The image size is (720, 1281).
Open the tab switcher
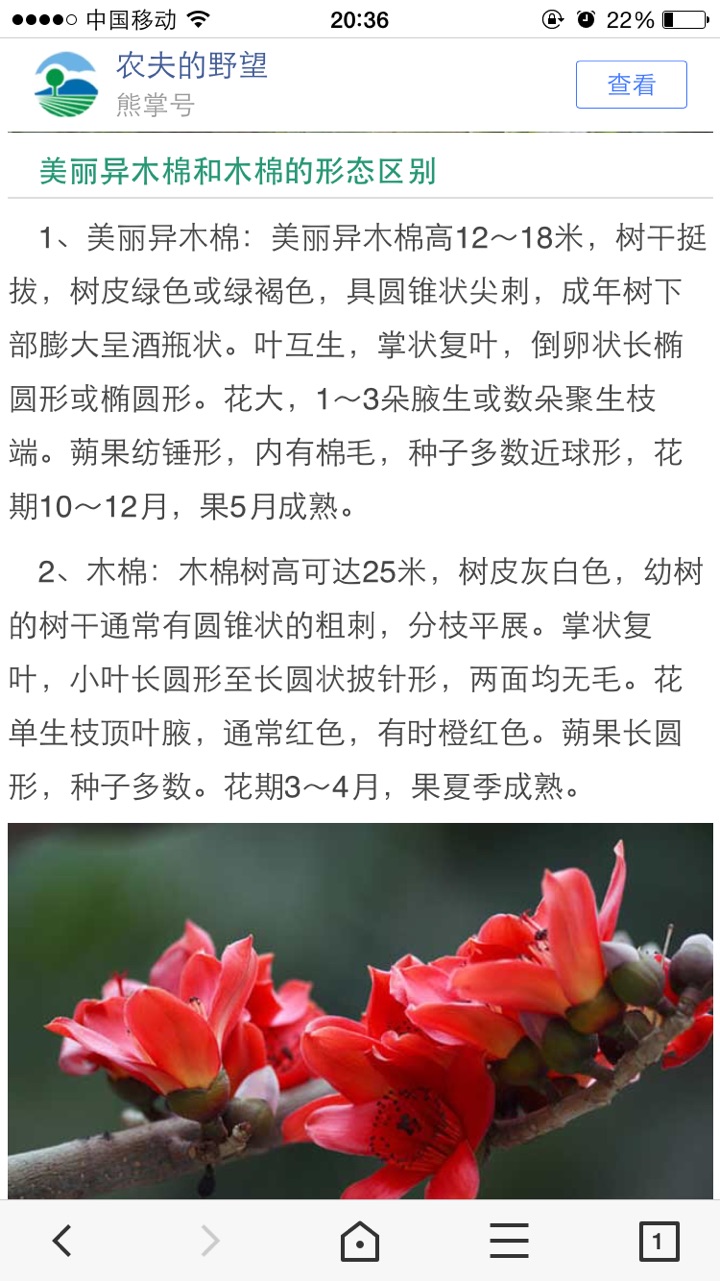[658, 1241]
